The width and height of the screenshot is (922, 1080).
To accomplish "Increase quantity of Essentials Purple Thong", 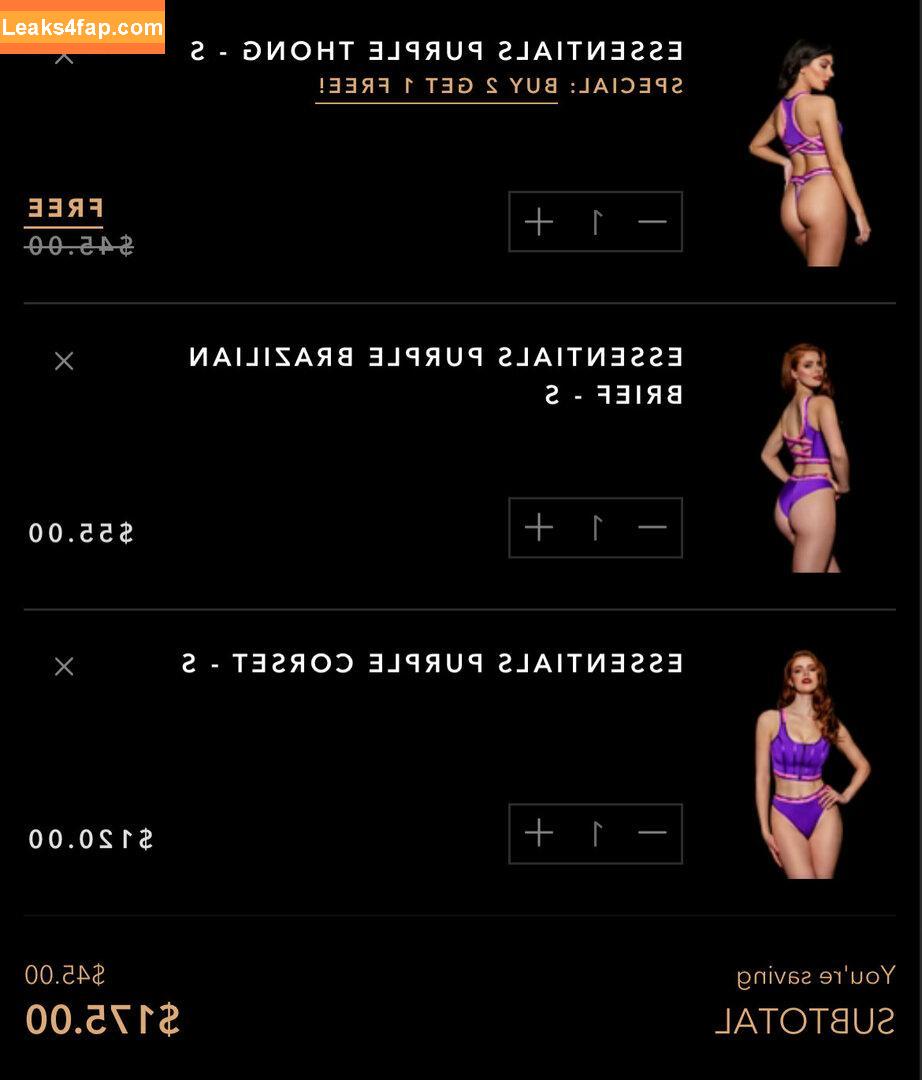I will click(x=539, y=222).
